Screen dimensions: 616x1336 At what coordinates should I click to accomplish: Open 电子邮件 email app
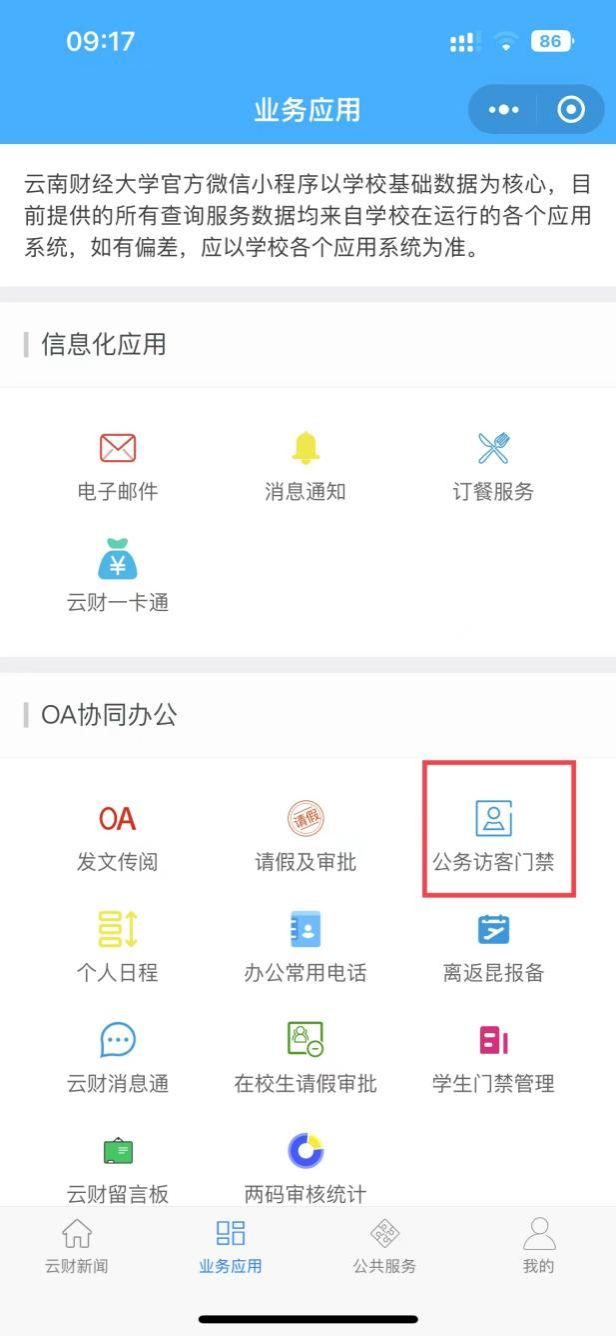[117, 465]
